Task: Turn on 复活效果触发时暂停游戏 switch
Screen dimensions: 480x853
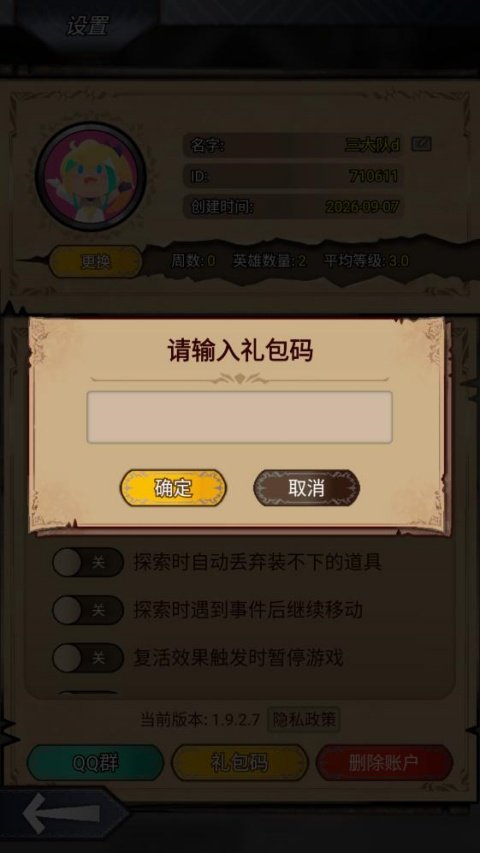Action: (x=88, y=658)
